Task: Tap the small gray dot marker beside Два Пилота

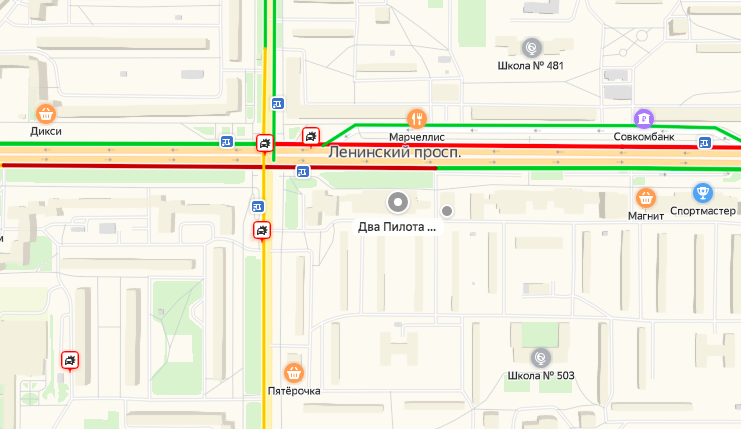Action: (447, 210)
